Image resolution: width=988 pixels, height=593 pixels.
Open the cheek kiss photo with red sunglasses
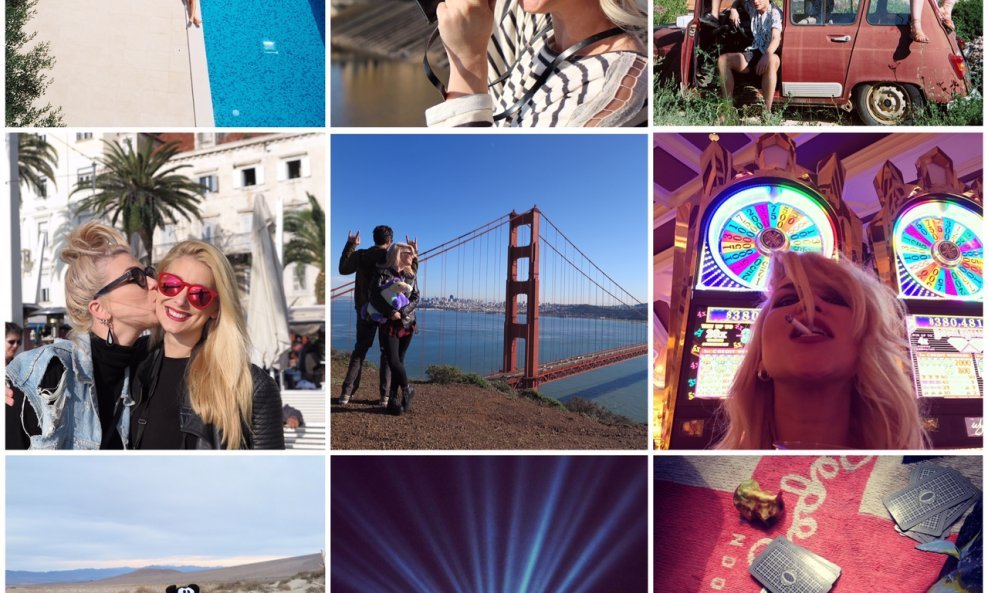pyautogui.click(x=165, y=291)
